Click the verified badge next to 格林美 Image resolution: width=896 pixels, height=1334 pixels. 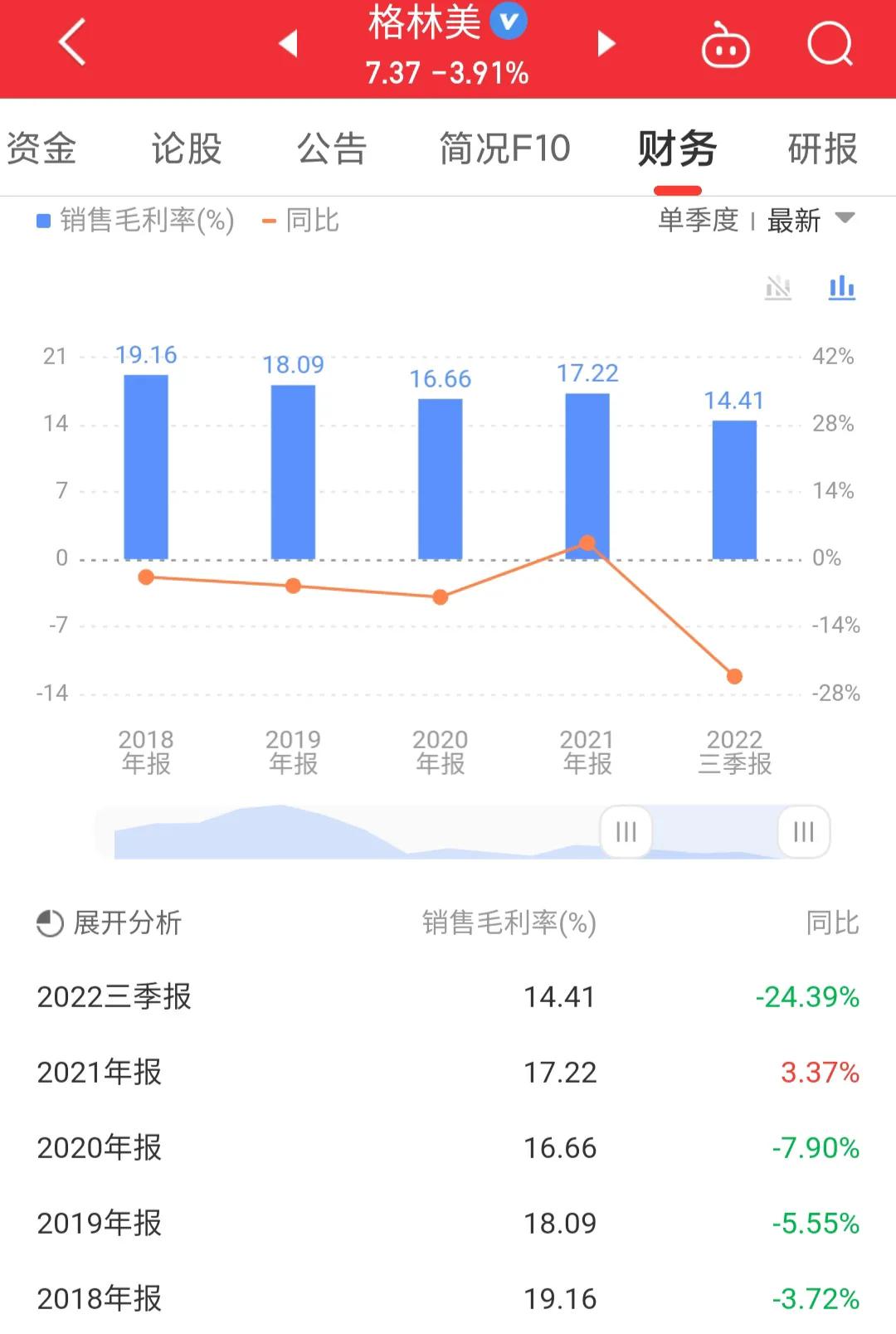(508, 23)
